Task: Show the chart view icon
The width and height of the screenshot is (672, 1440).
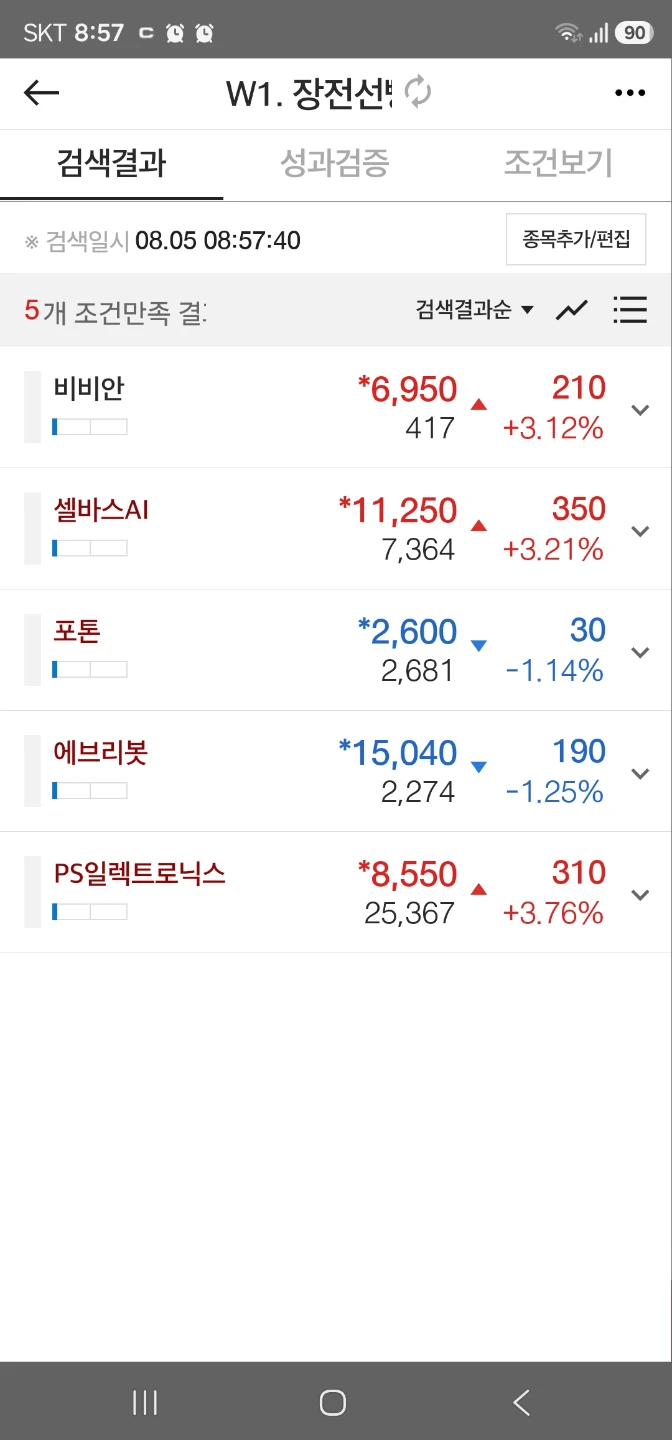Action: pos(572,310)
